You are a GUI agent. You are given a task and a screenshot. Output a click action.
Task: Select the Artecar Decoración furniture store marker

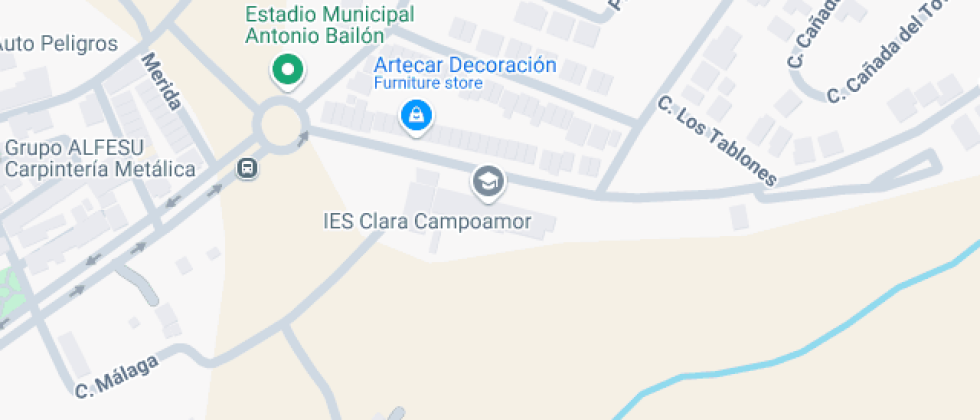pos(416,118)
